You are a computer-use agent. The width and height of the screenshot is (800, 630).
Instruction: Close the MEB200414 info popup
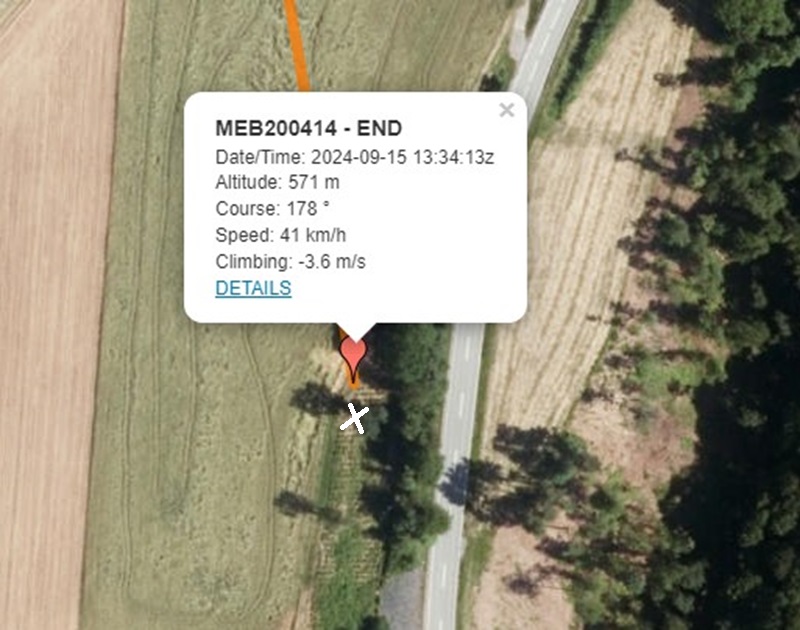507,110
